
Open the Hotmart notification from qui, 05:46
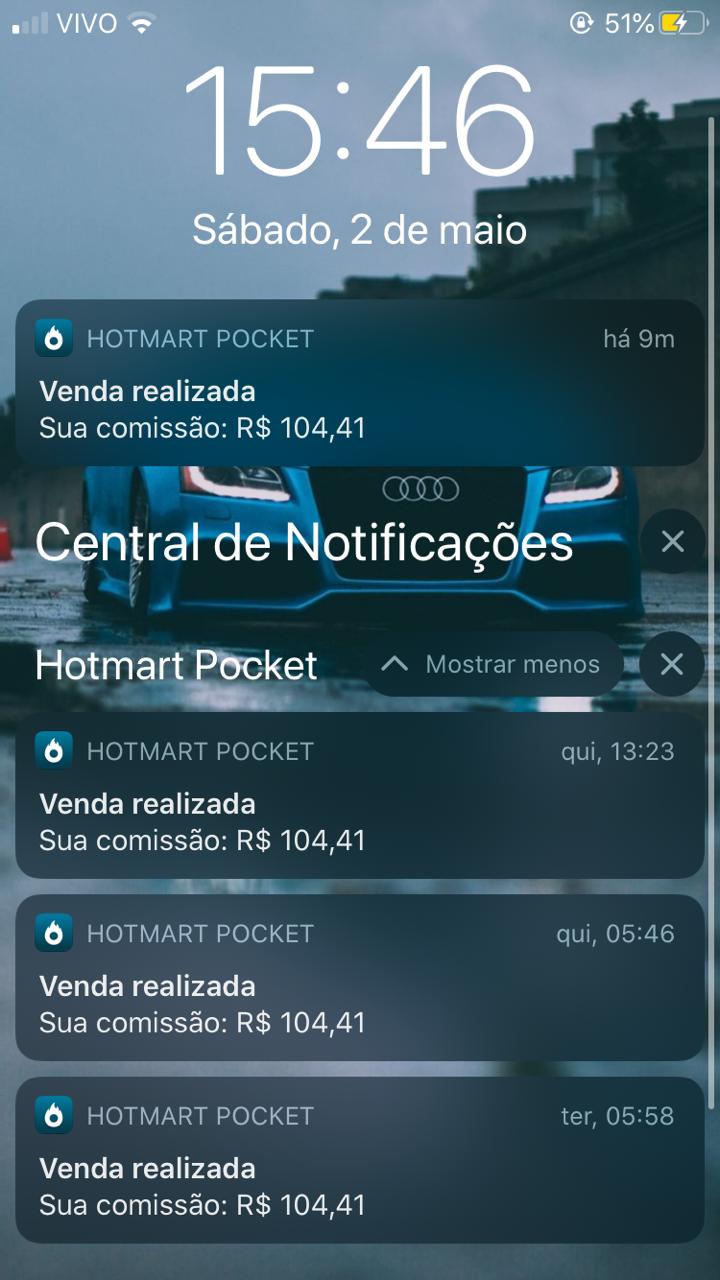click(360, 977)
